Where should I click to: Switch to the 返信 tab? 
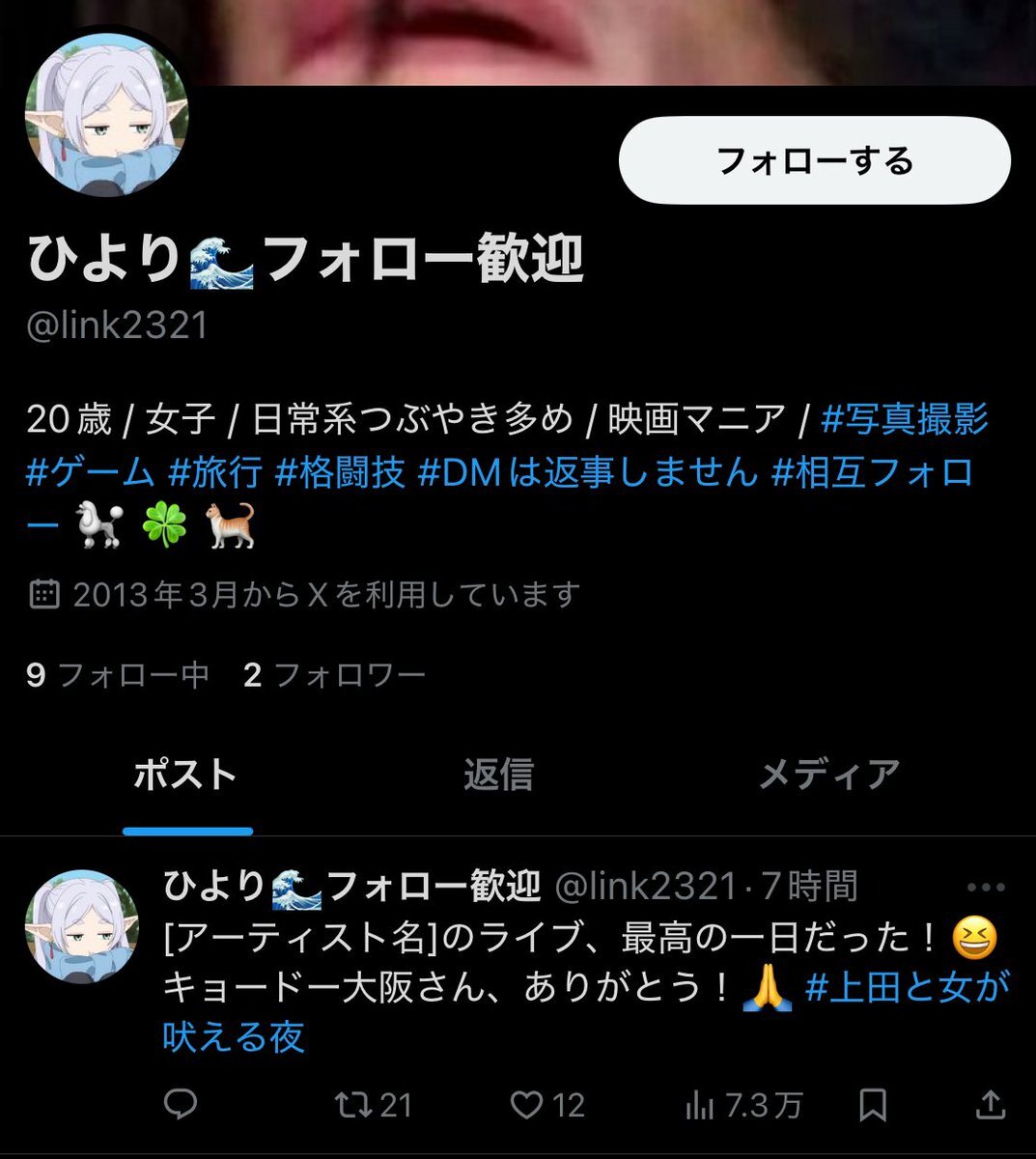[x=498, y=775]
